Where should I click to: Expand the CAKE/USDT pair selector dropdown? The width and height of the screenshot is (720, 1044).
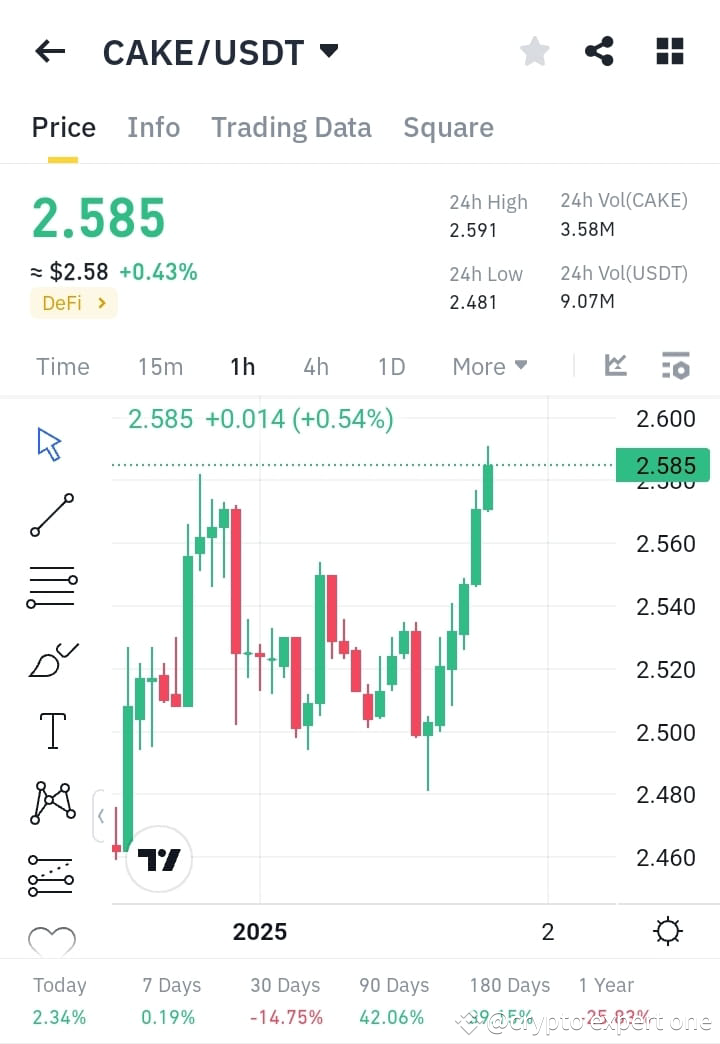[328, 51]
